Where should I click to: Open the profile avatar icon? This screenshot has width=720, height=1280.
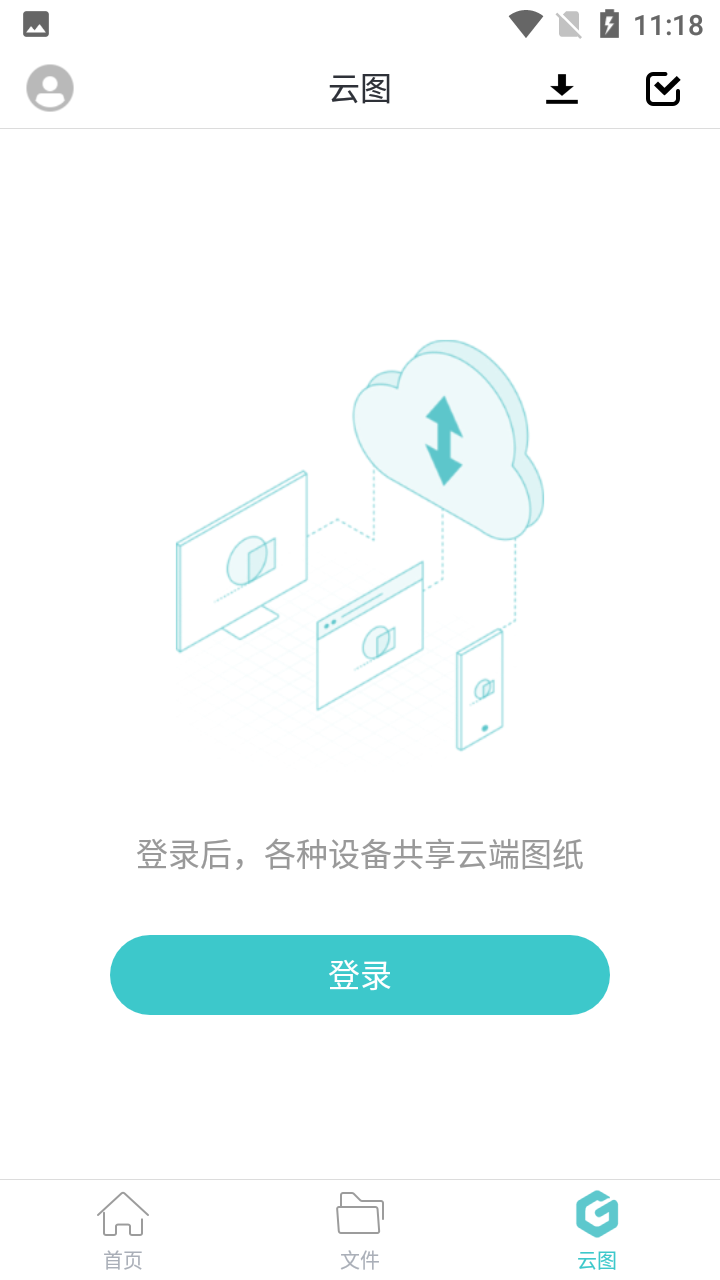click(50, 88)
